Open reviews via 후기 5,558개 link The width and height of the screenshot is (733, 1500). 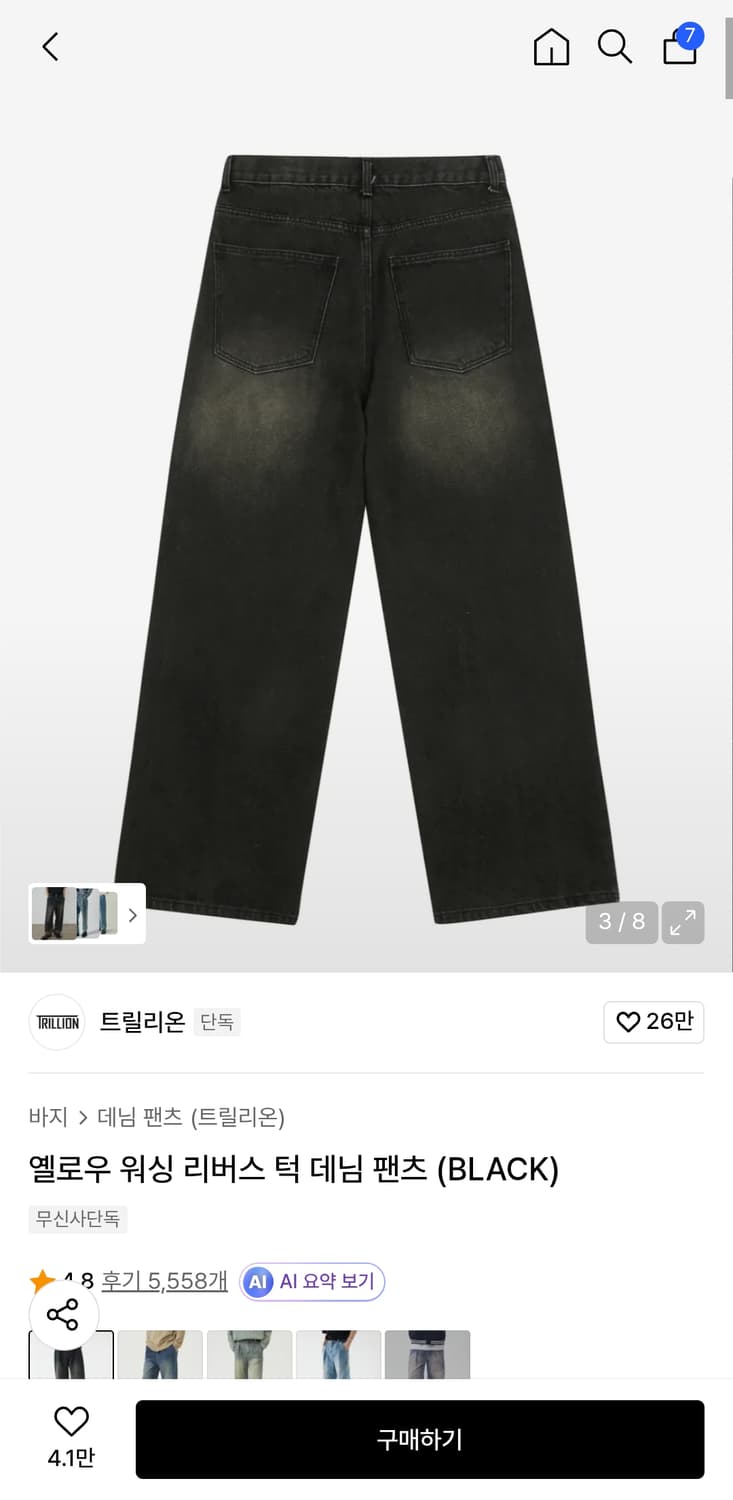pos(163,1281)
